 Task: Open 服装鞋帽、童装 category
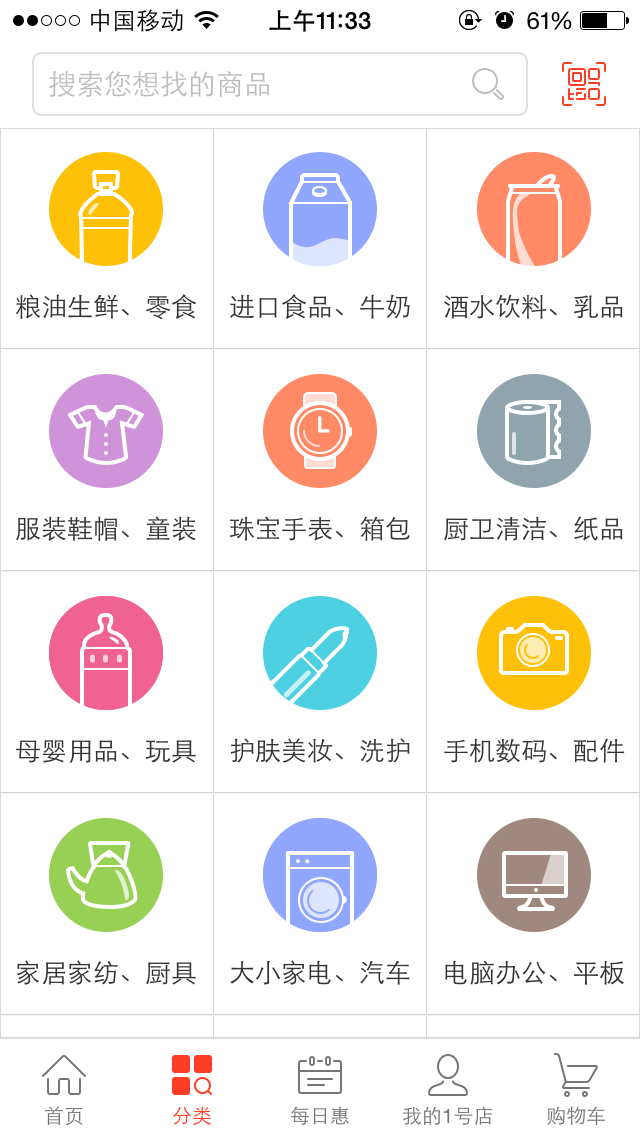pyautogui.click(x=106, y=460)
